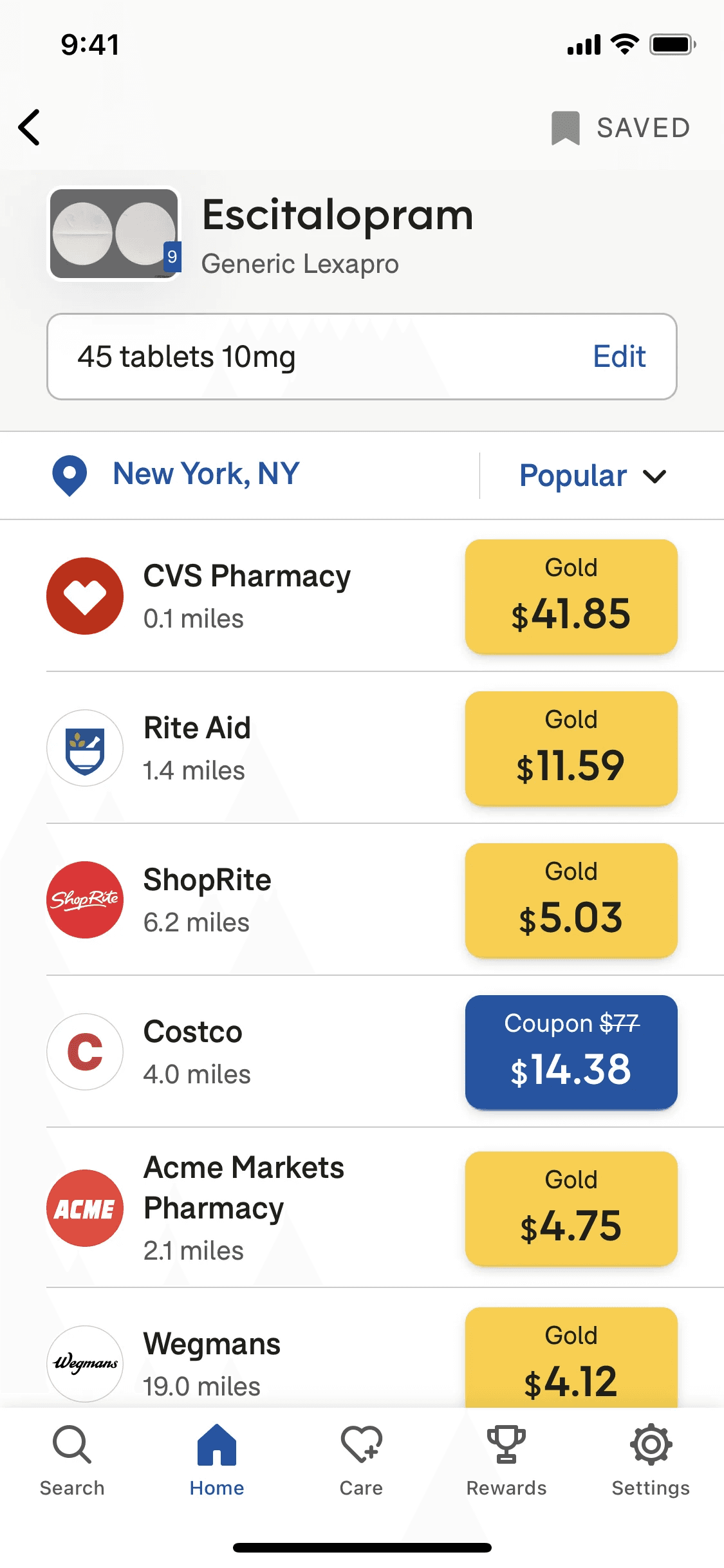Switch to the Rewards tab
Viewport: 724px width, 1568px height.
click(x=506, y=1461)
